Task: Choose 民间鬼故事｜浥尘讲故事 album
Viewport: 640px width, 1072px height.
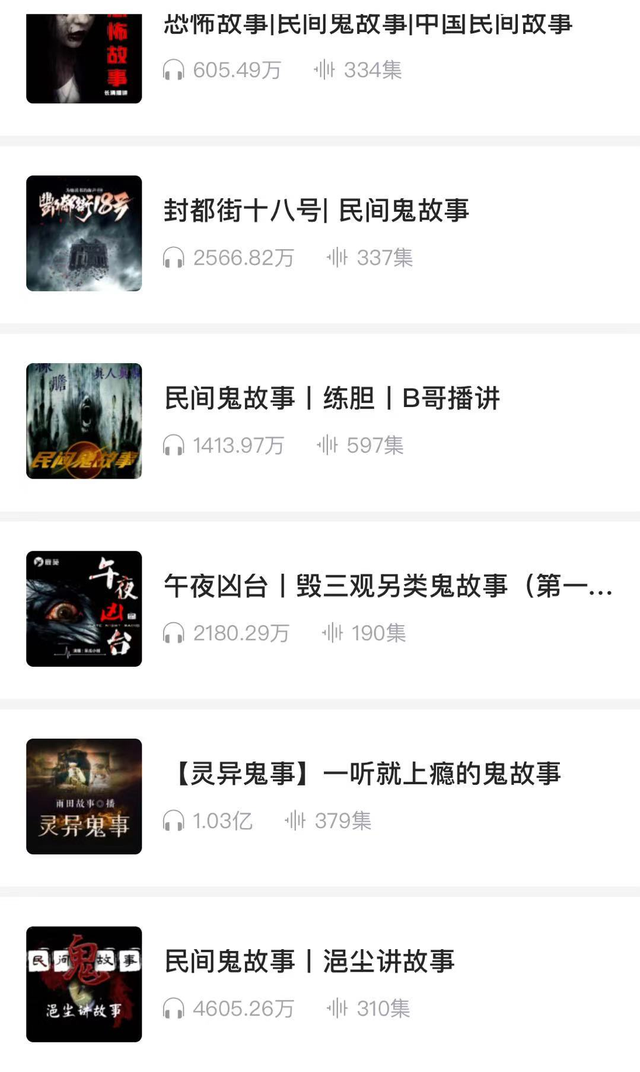Action: (309, 961)
